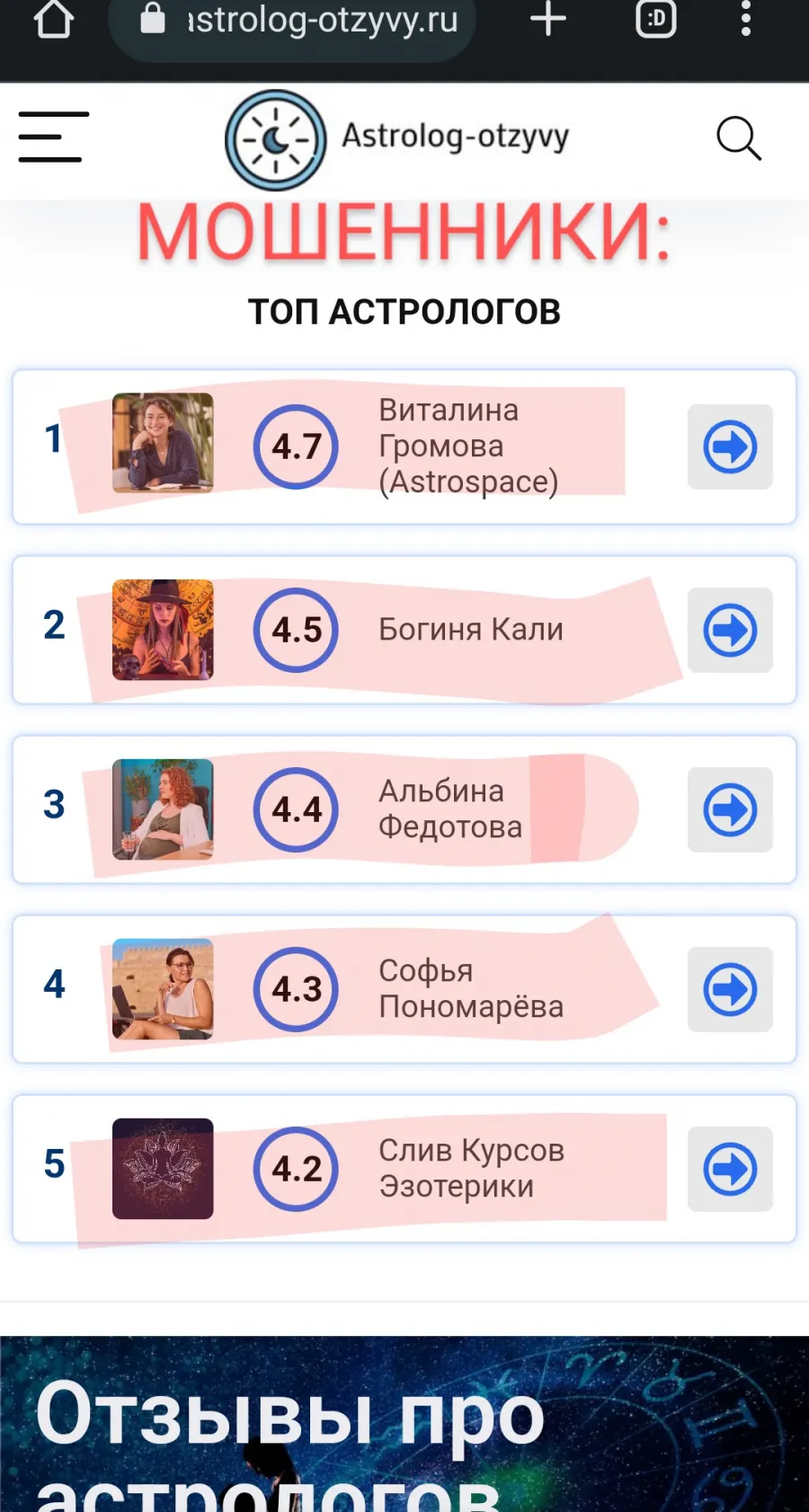Screen dimensions: 809x1512
Task: Open the site hamburger menu
Action: (x=54, y=137)
